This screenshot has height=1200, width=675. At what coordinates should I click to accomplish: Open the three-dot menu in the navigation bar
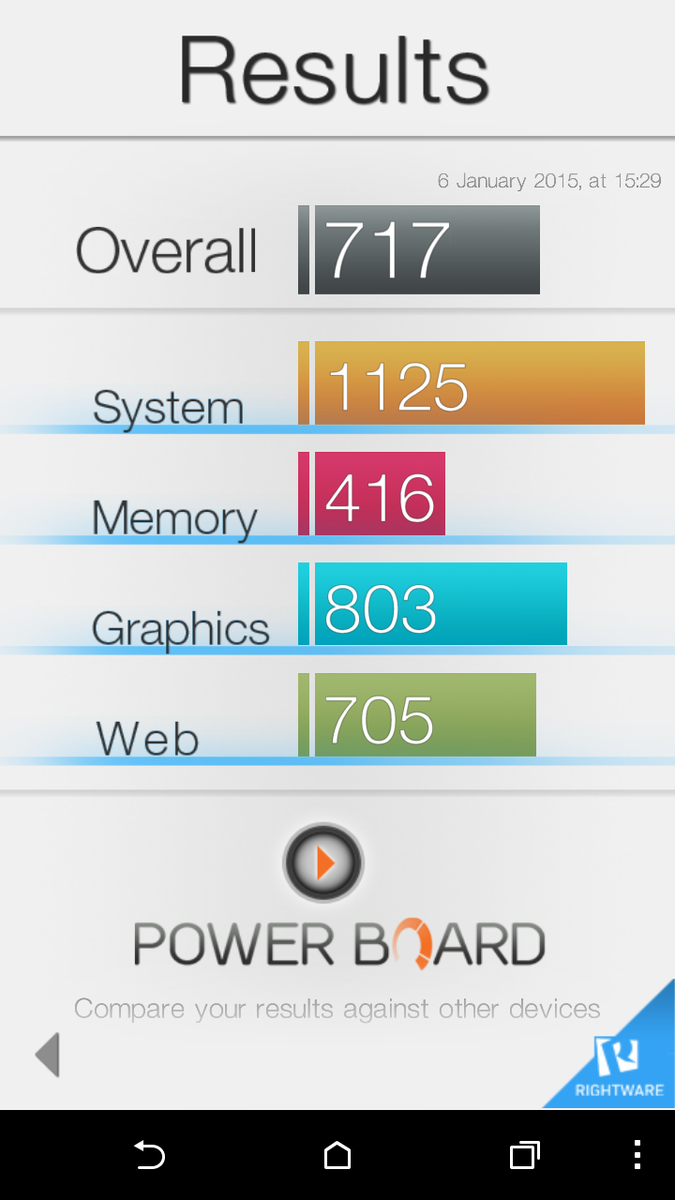637,1155
